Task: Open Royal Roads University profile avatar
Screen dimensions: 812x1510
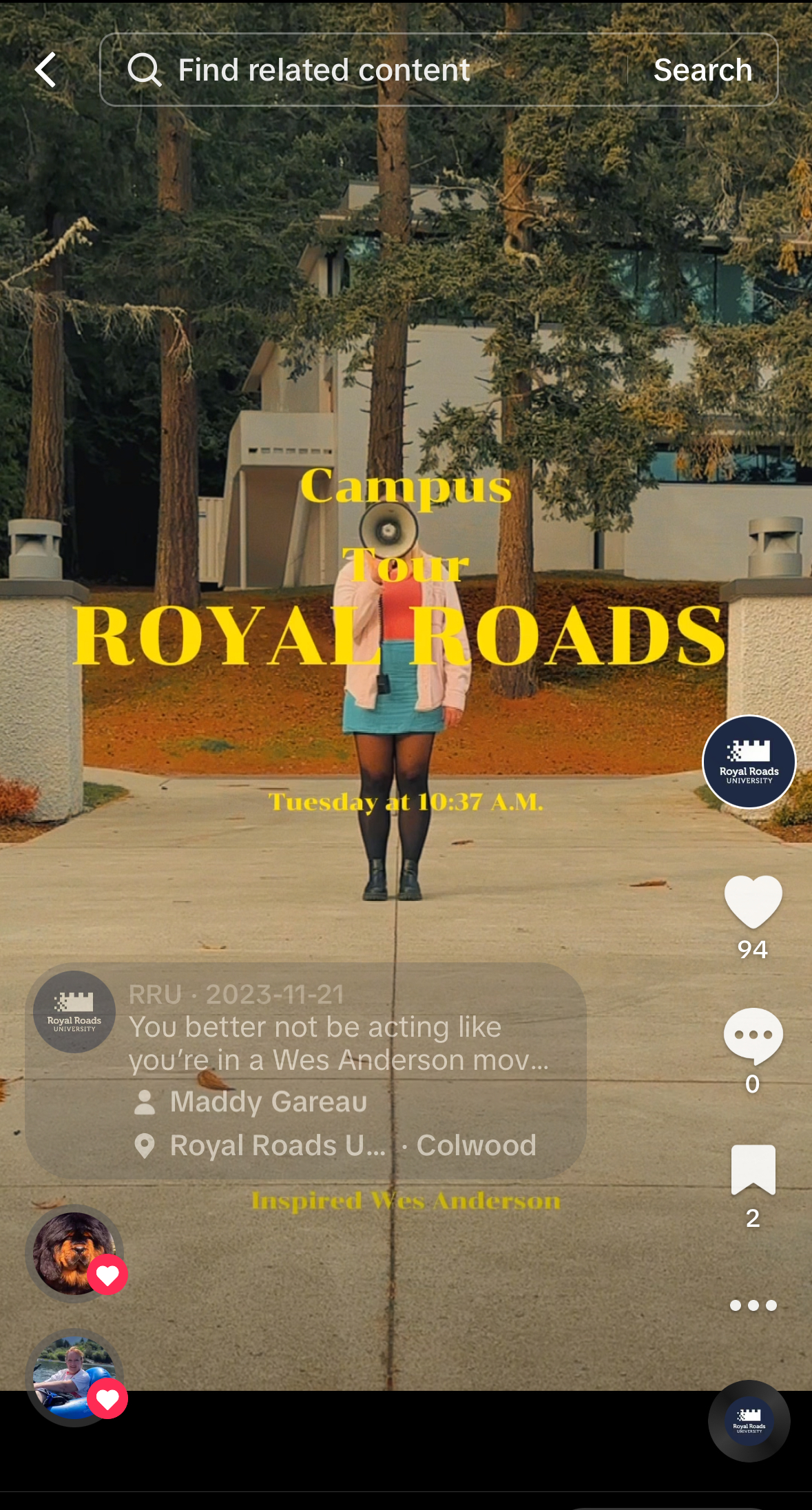Action: click(749, 762)
